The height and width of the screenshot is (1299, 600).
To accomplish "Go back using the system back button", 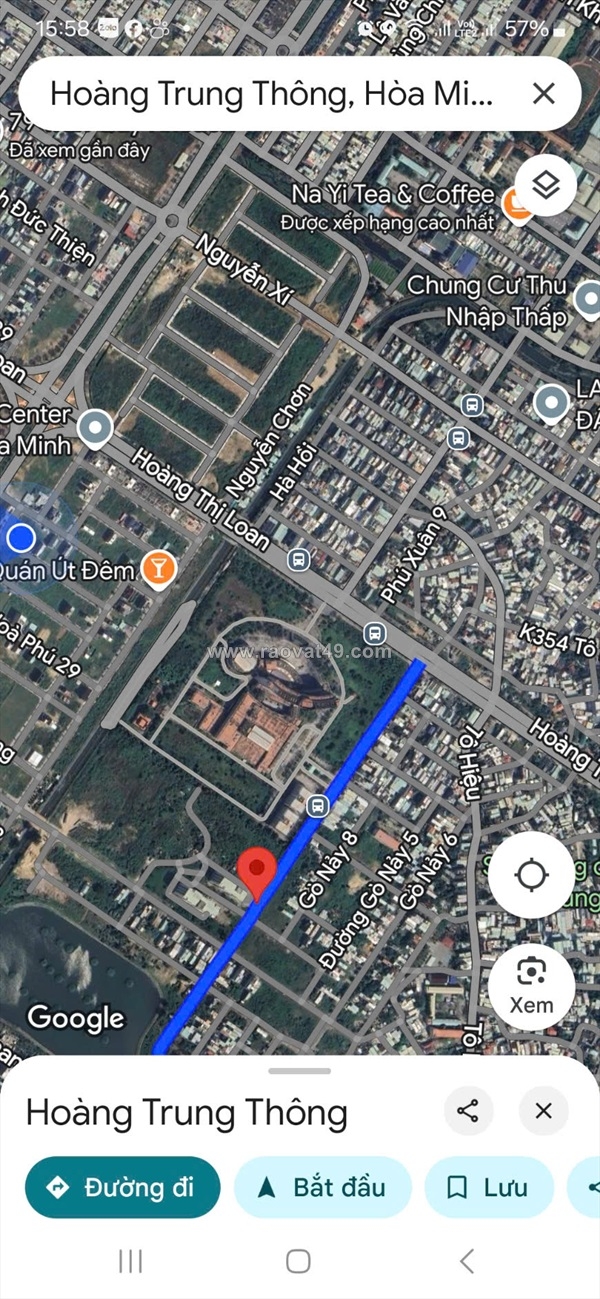I will 466,1261.
